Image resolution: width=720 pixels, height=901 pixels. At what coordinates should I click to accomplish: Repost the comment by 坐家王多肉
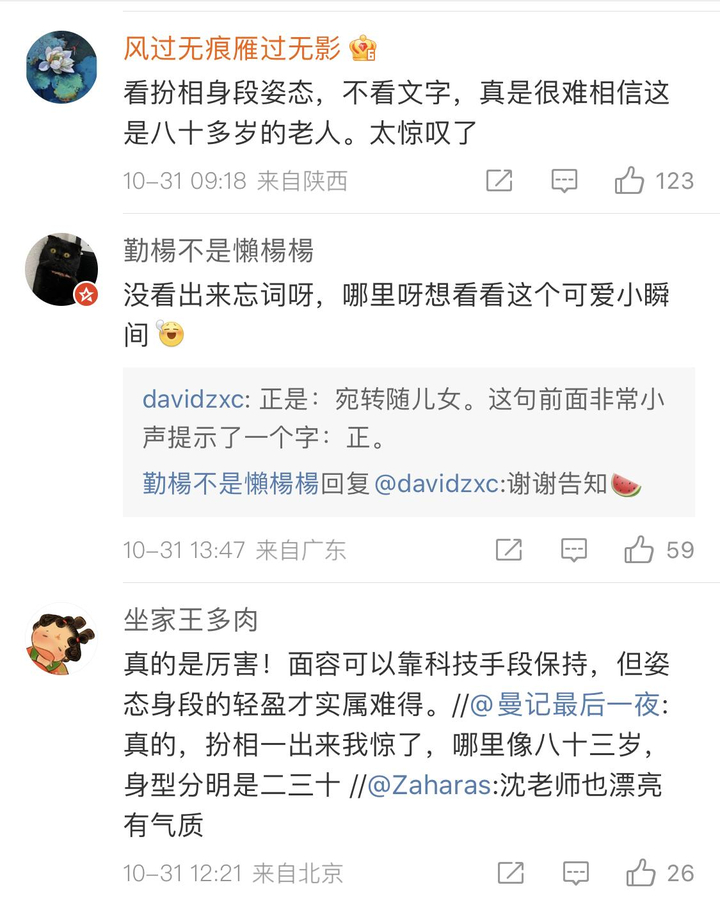tap(509, 872)
